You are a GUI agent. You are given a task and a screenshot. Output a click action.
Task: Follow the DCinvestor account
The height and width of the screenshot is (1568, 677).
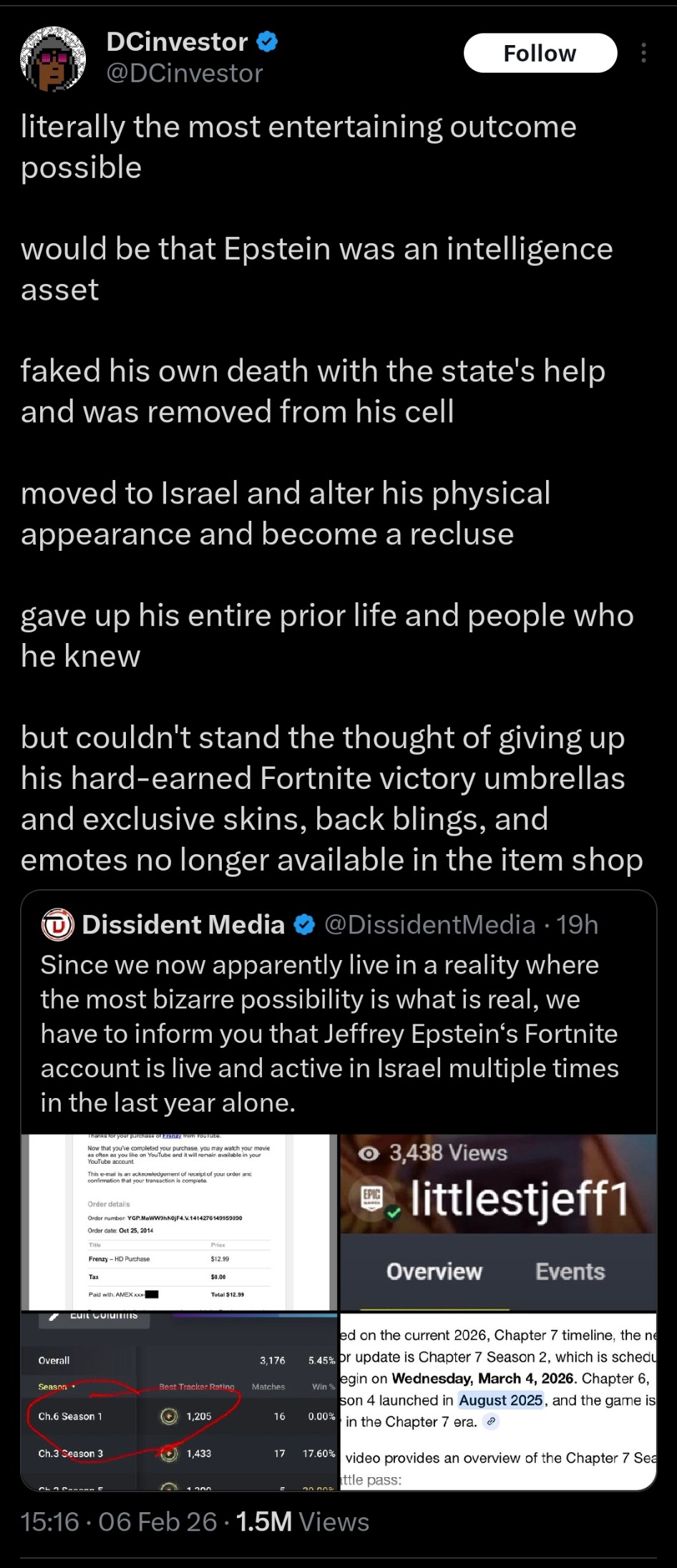(540, 53)
